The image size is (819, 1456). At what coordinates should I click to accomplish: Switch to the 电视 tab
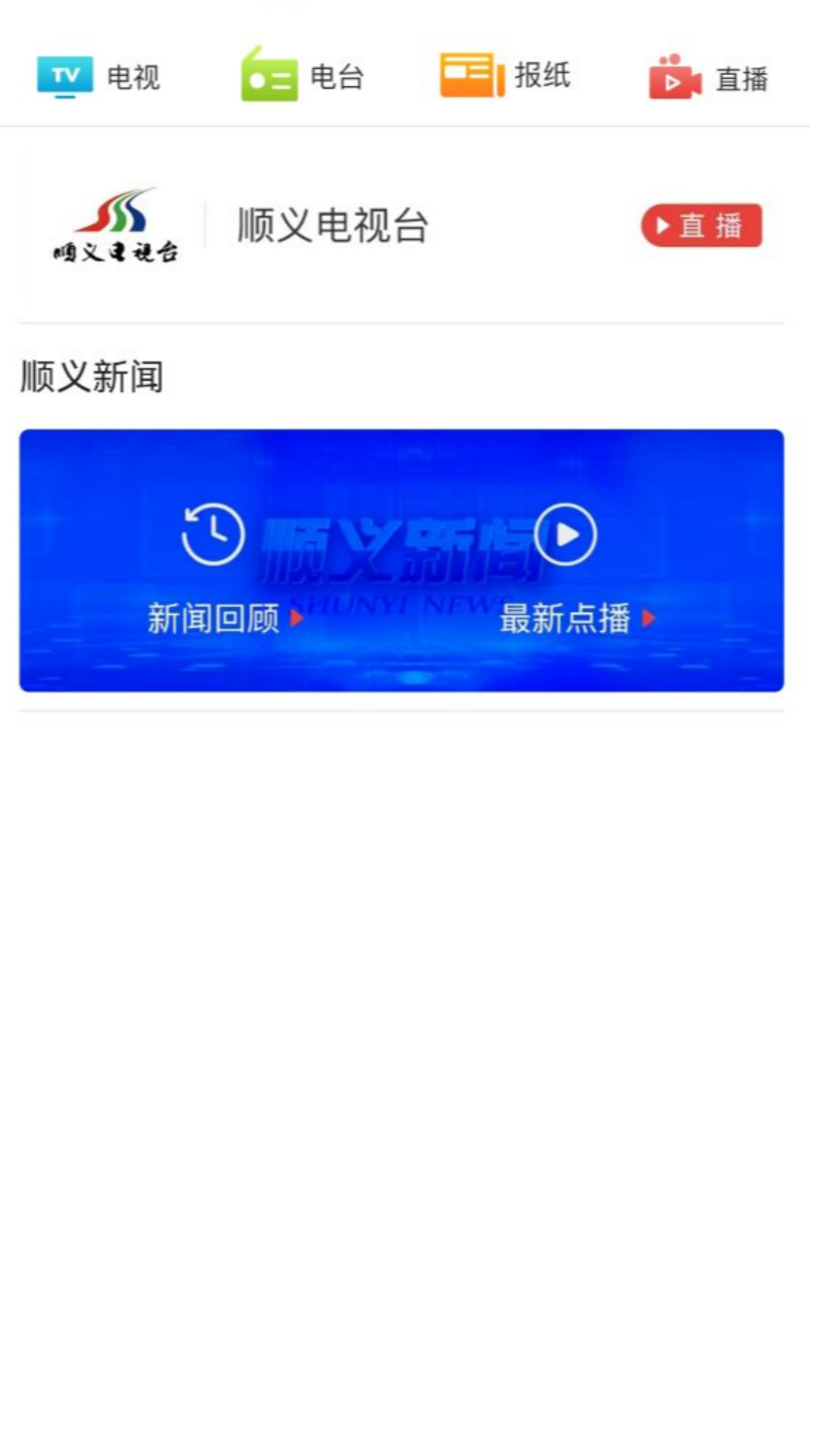(x=99, y=77)
